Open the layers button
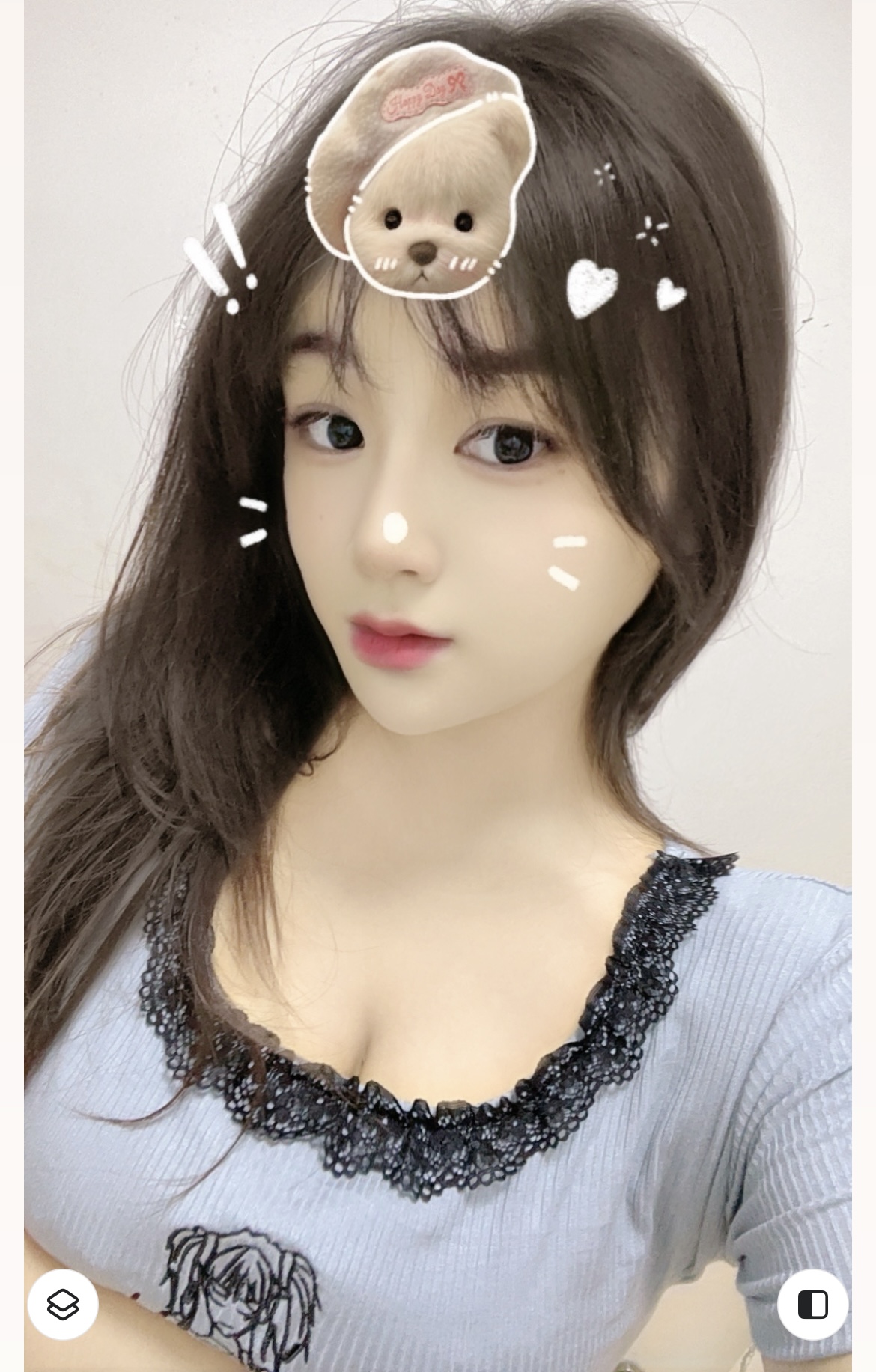 (63, 1304)
